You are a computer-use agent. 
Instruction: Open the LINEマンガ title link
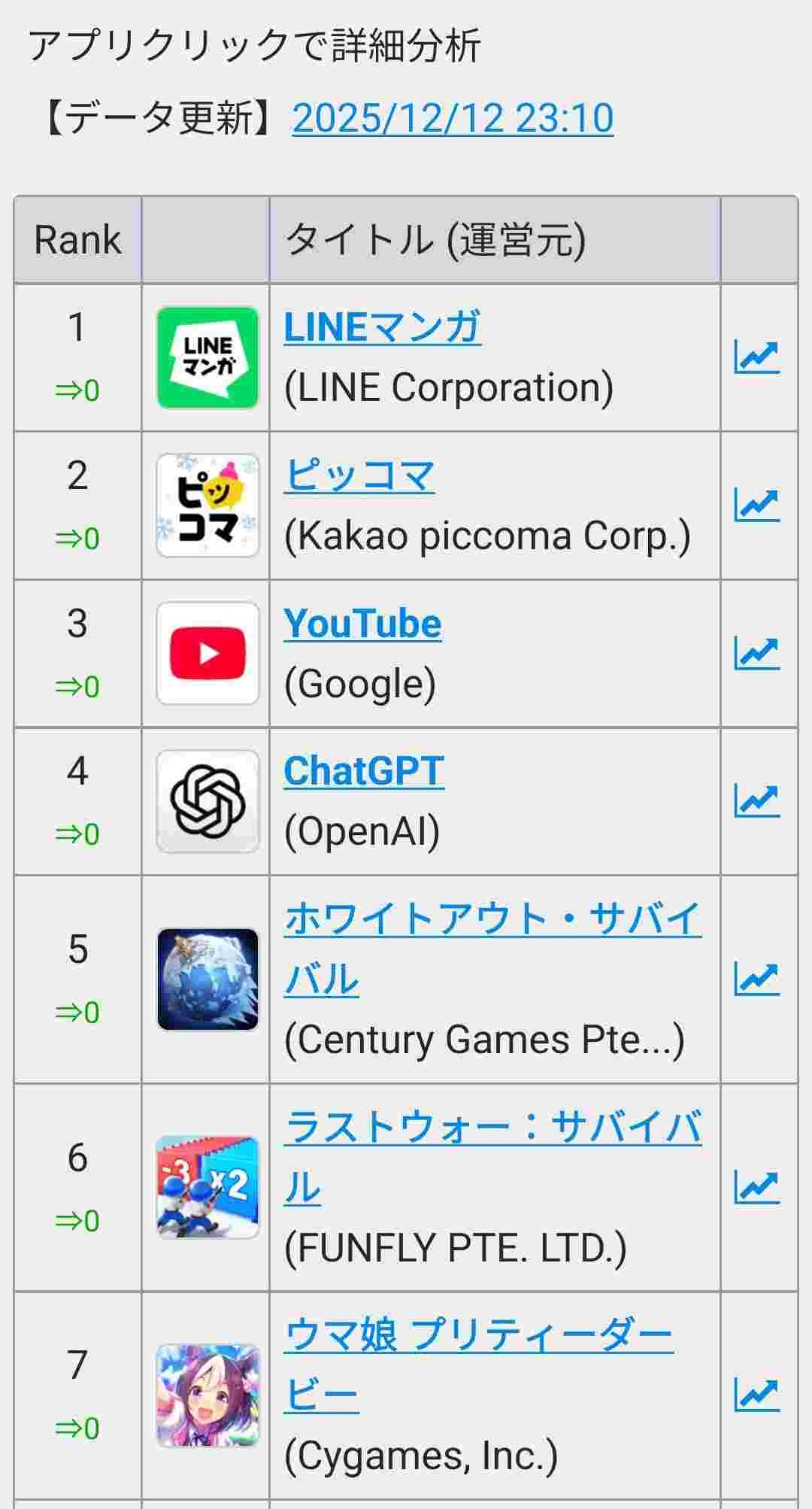click(382, 328)
